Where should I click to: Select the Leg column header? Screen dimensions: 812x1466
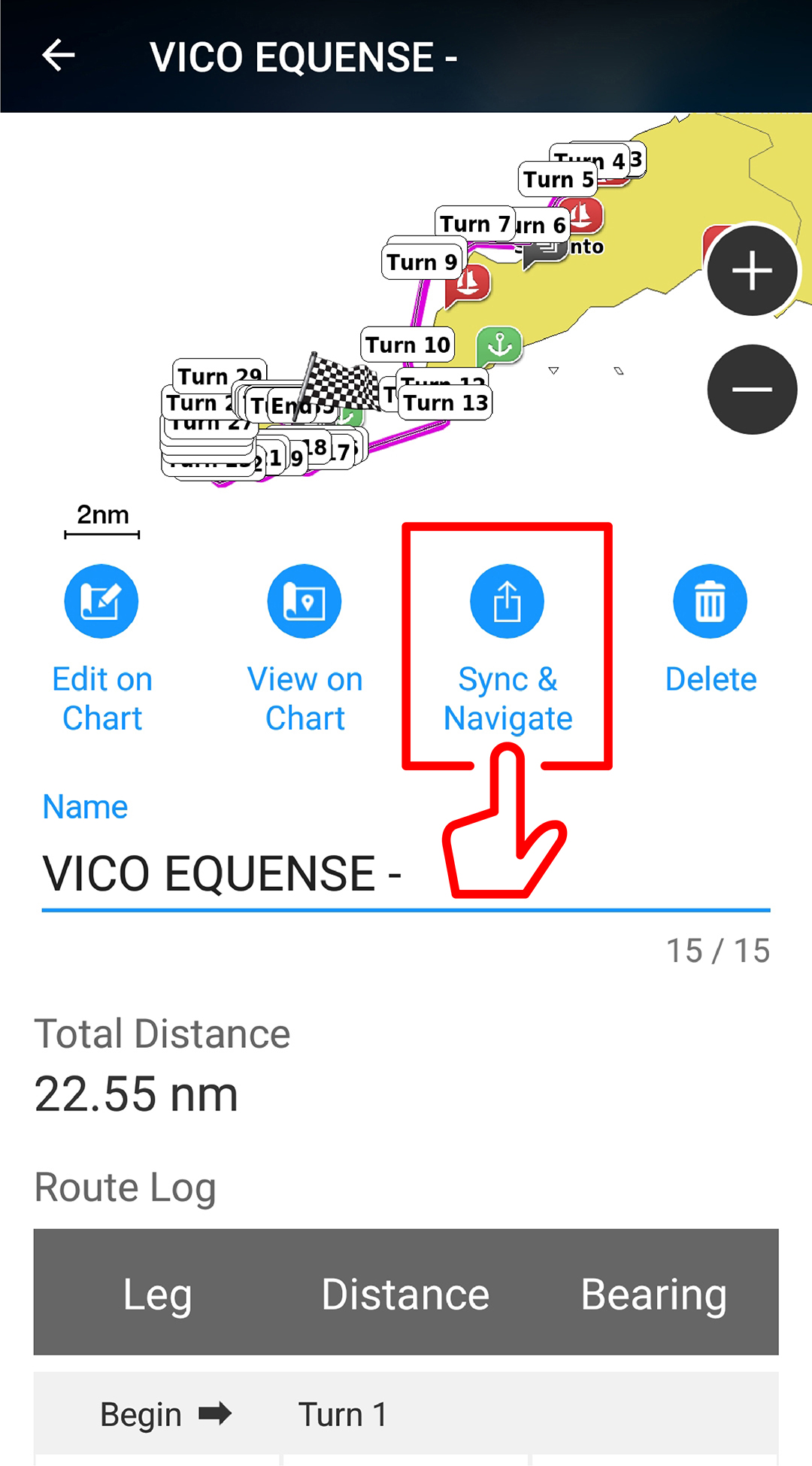[157, 1294]
